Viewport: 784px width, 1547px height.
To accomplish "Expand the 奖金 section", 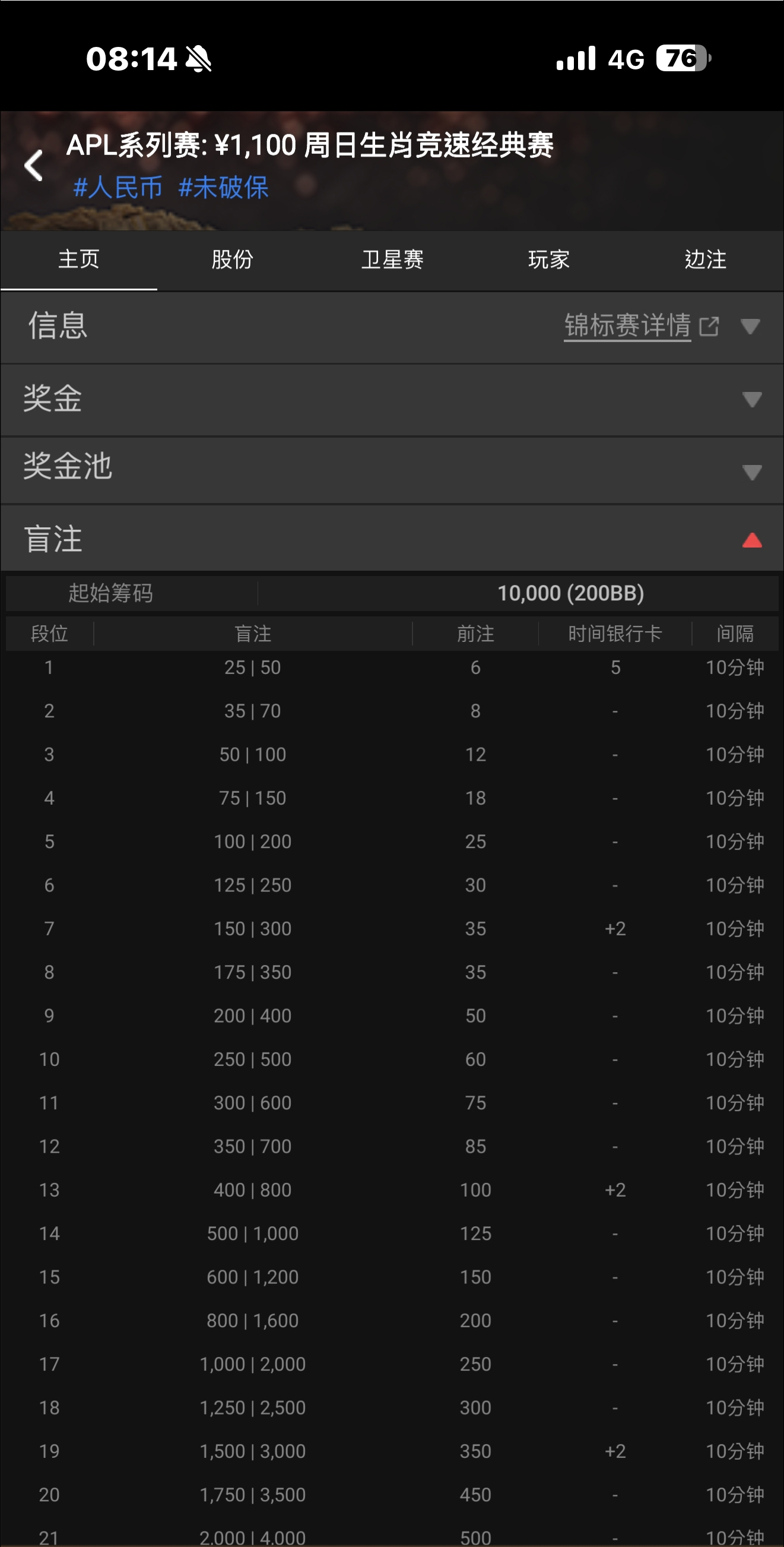I will [x=392, y=399].
